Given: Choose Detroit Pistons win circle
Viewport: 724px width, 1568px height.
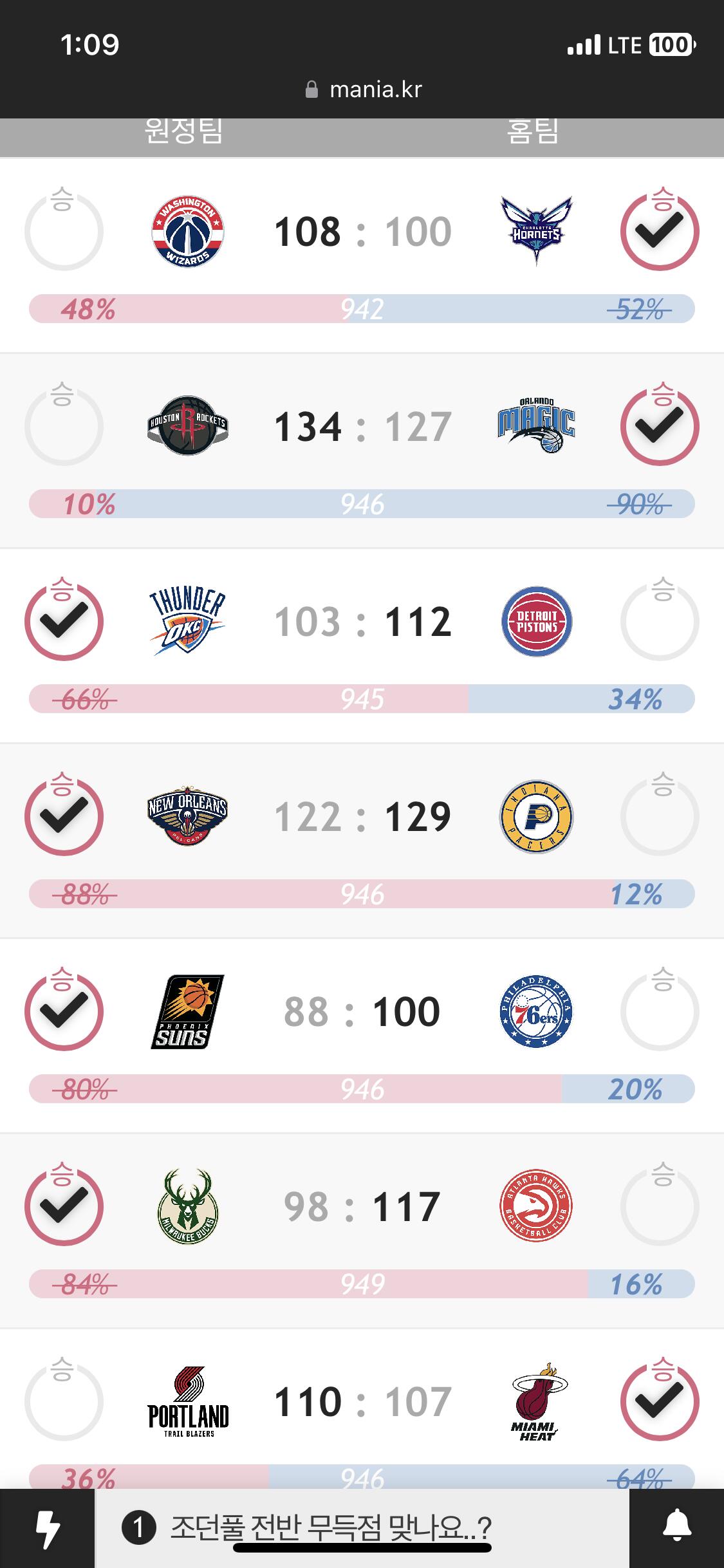Looking at the screenshot, I should [660, 621].
